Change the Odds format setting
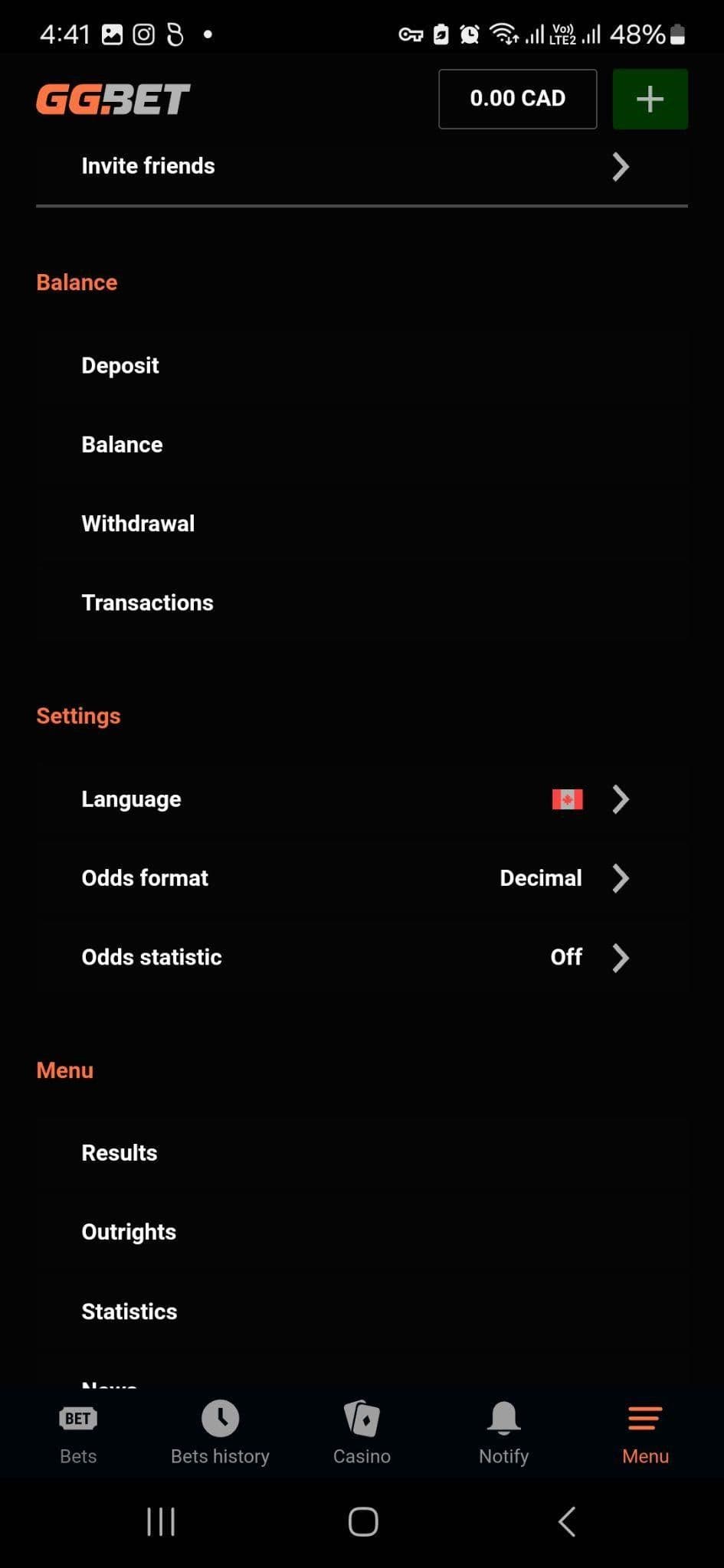724x1568 pixels. coord(362,878)
